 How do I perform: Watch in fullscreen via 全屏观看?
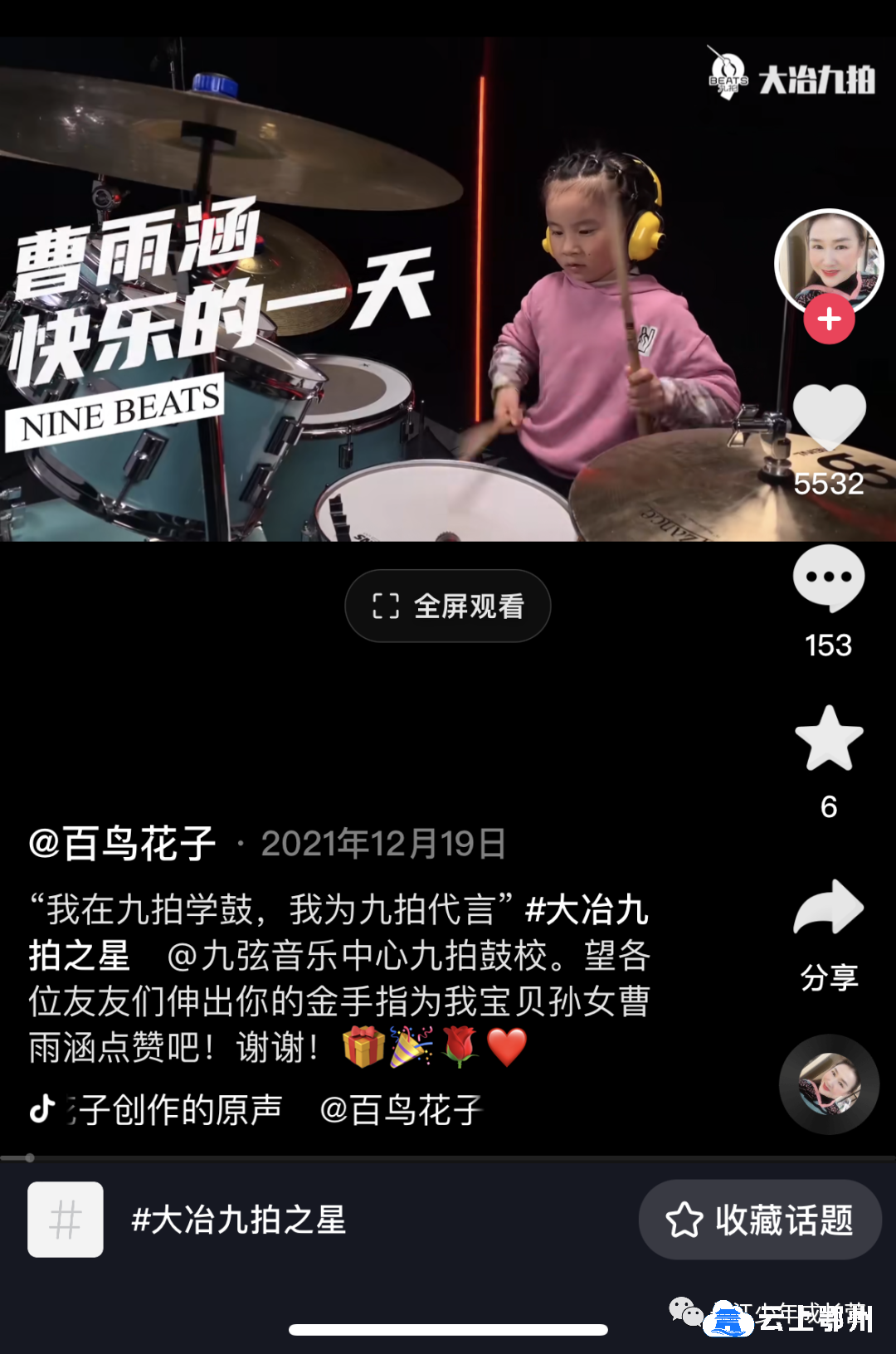(x=448, y=606)
